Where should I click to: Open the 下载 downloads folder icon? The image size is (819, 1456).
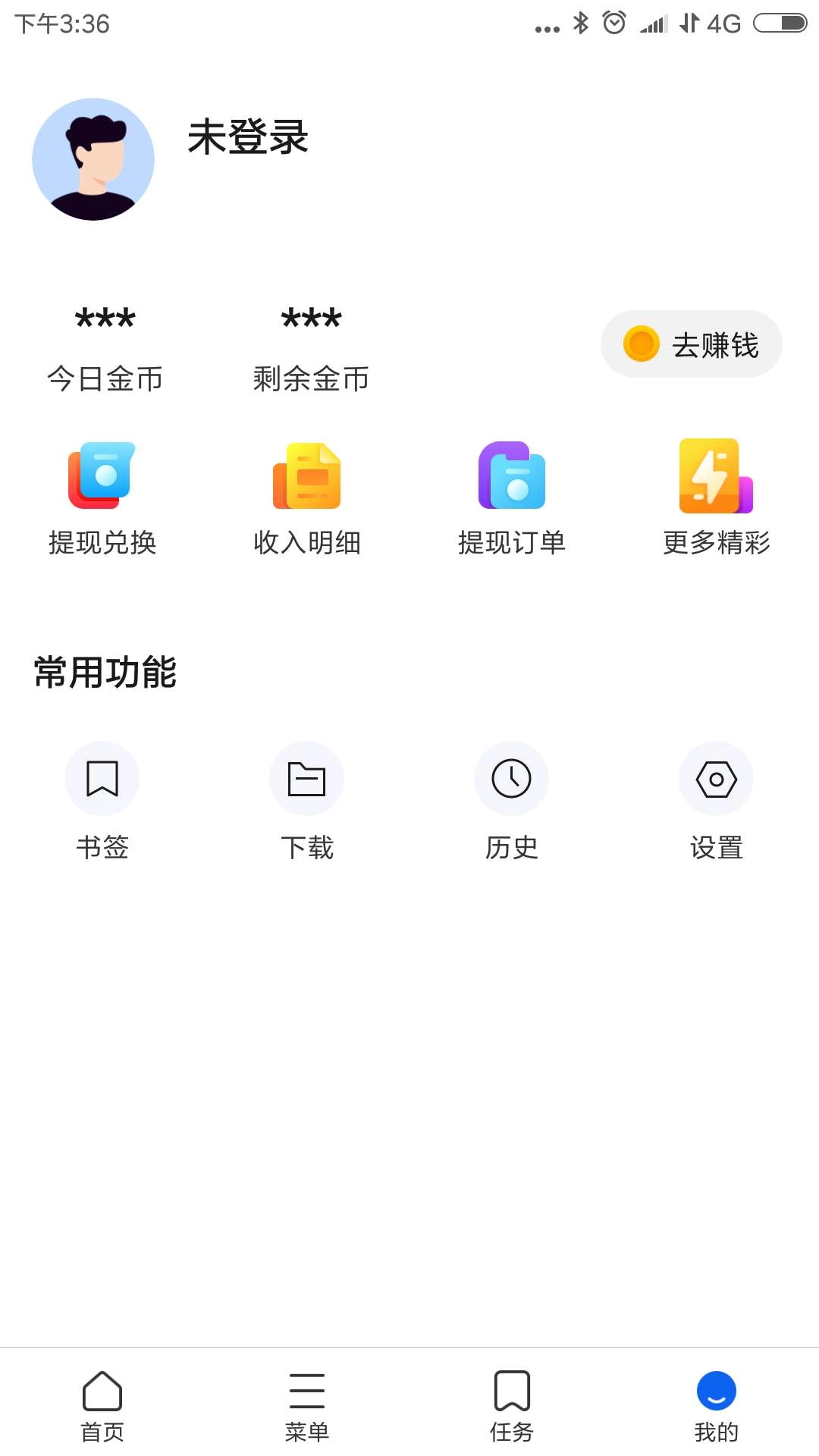[307, 778]
